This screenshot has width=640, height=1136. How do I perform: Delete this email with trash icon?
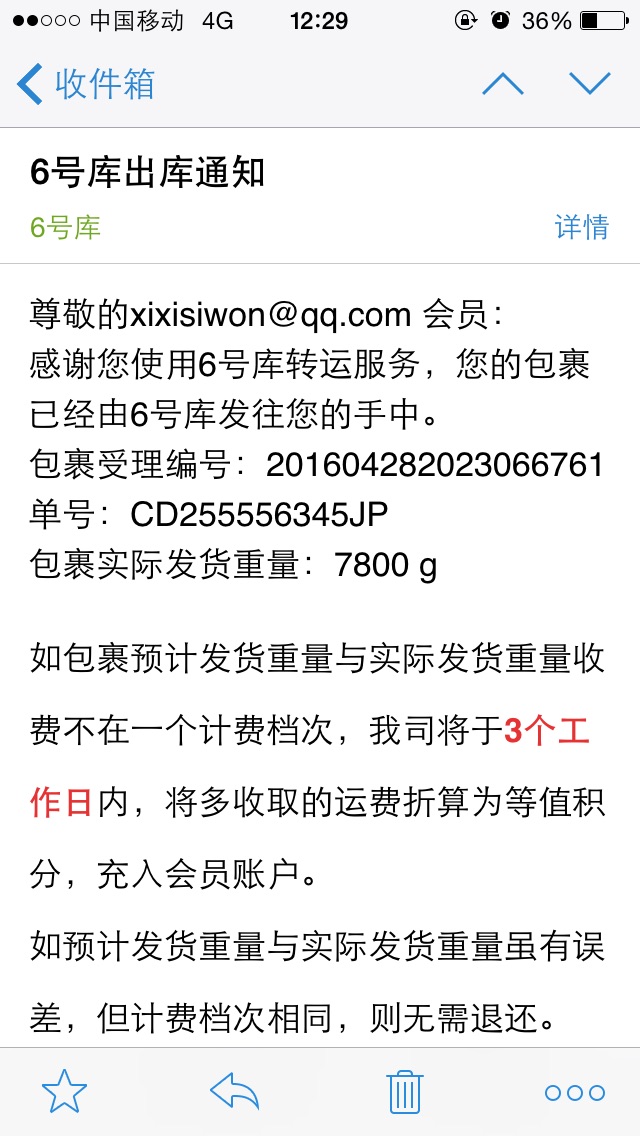[405, 1092]
